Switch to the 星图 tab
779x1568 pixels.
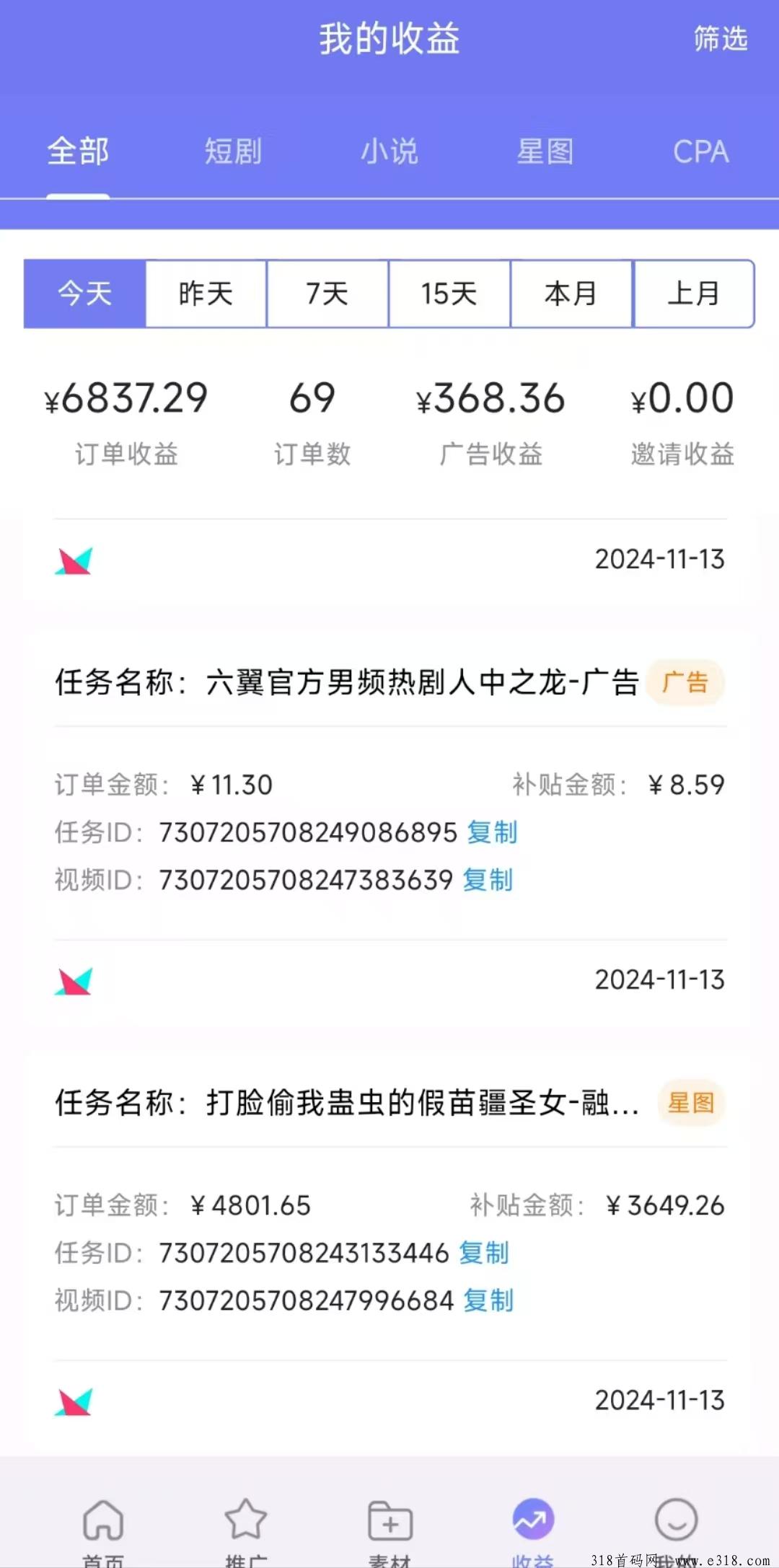click(545, 151)
